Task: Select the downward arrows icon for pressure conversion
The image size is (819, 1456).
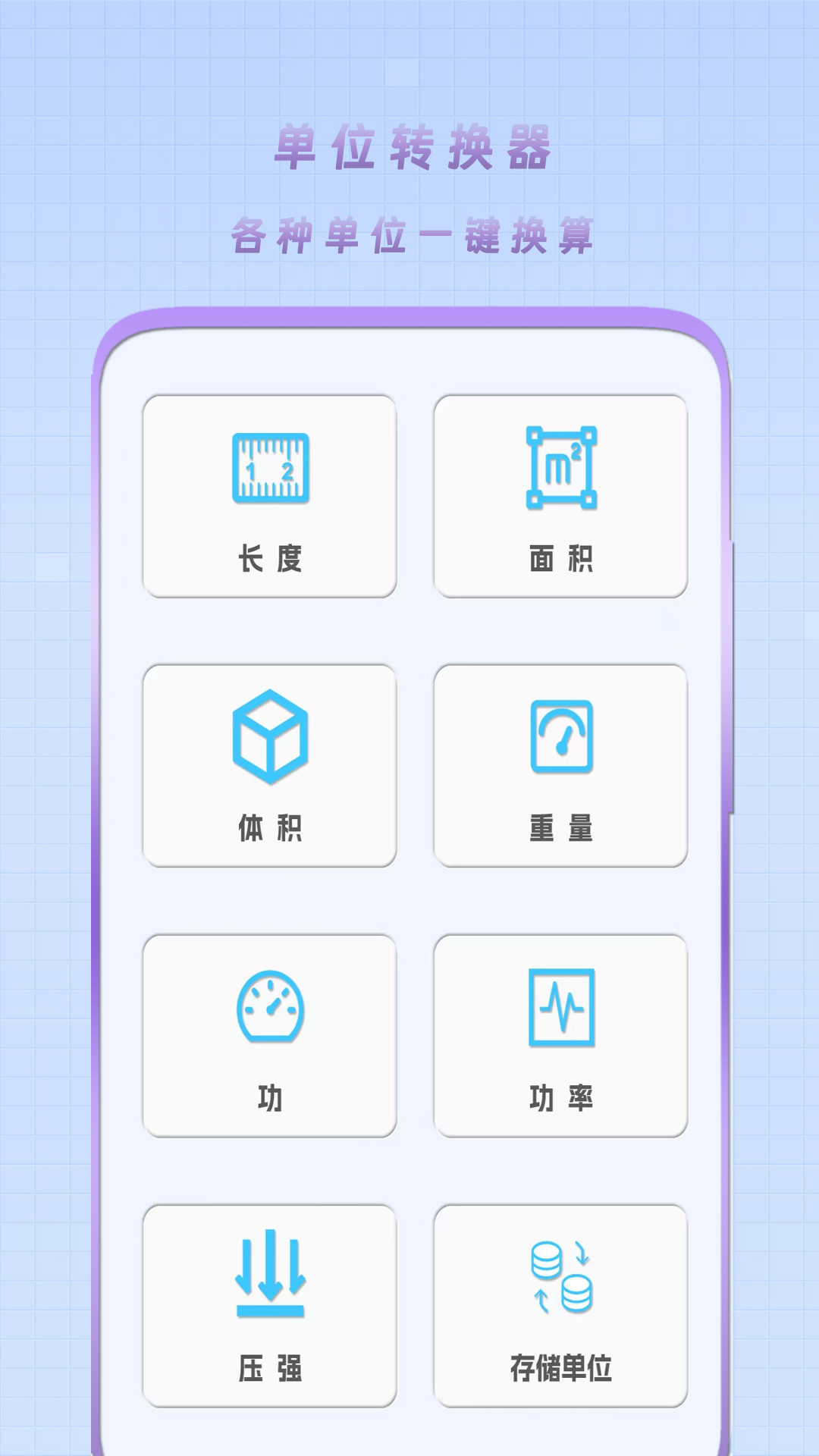Action: point(271,1282)
